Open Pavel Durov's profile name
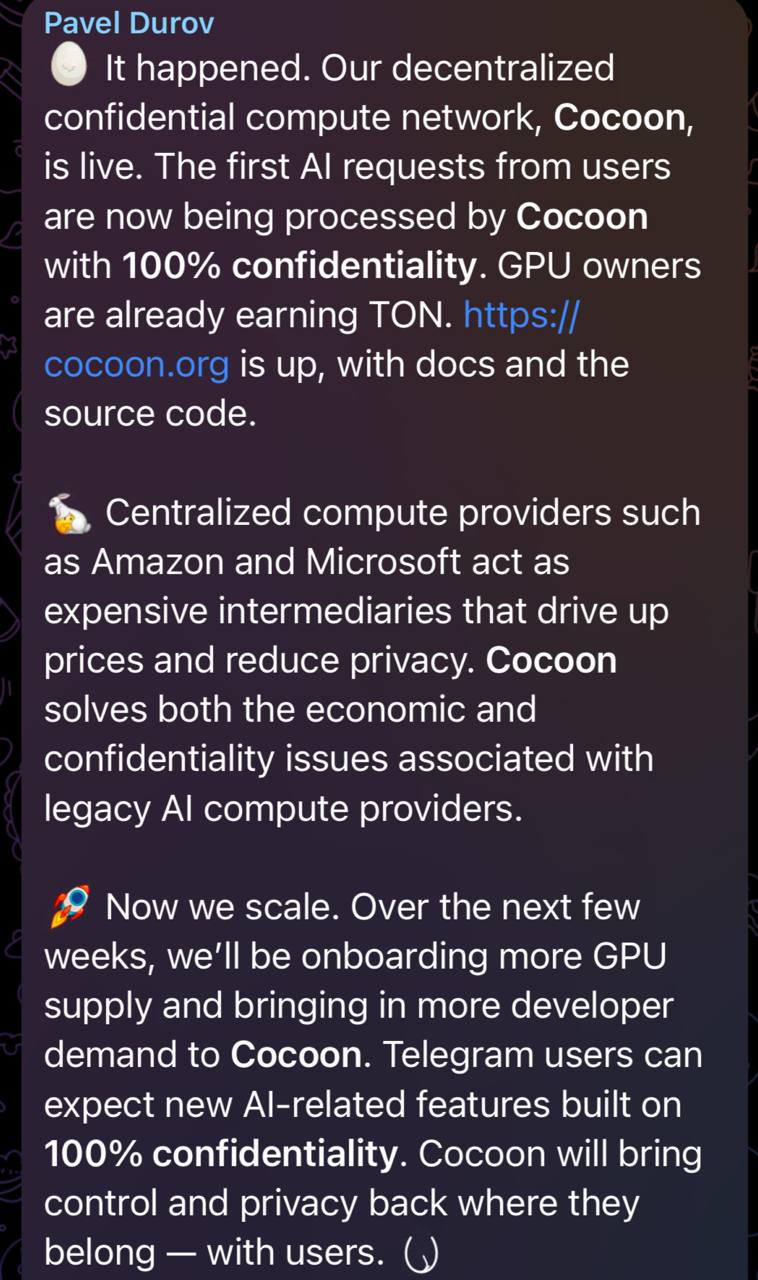This screenshot has width=758, height=1280. pos(129,23)
